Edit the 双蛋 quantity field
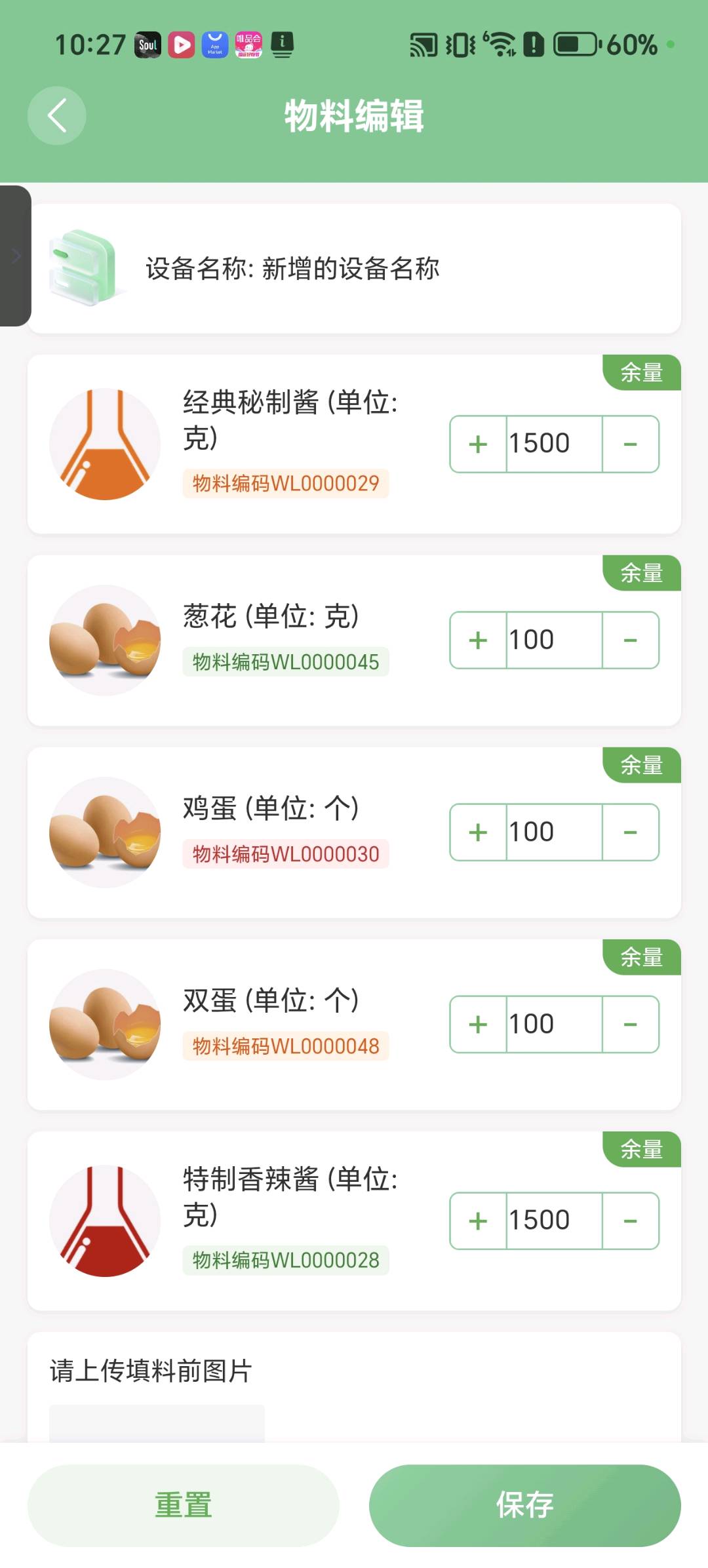Viewport: 708px width, 1568px height. [x=554, y=1024]
